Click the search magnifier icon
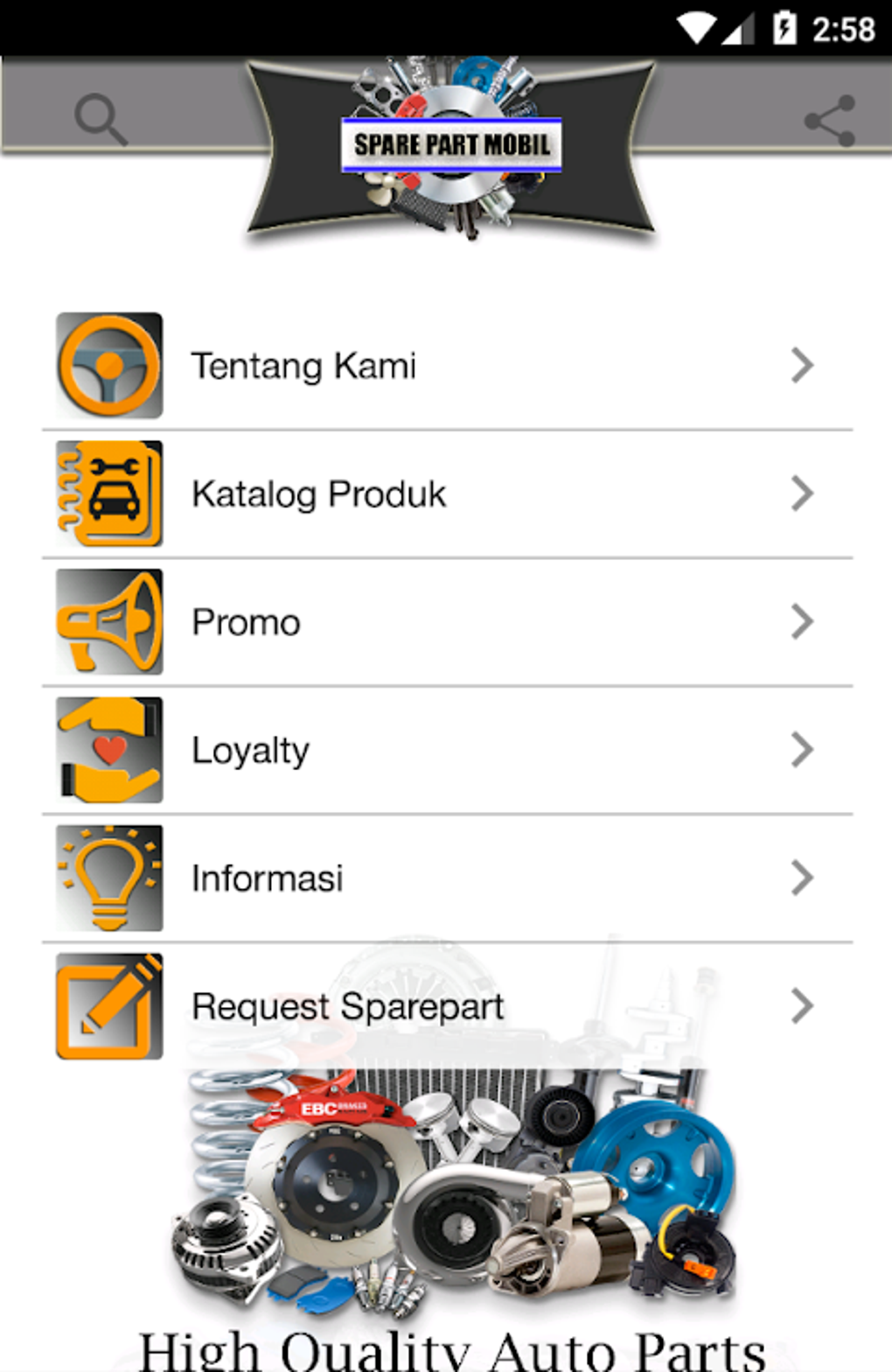This screenshot has height=1372, width=892. click(101, 117)
